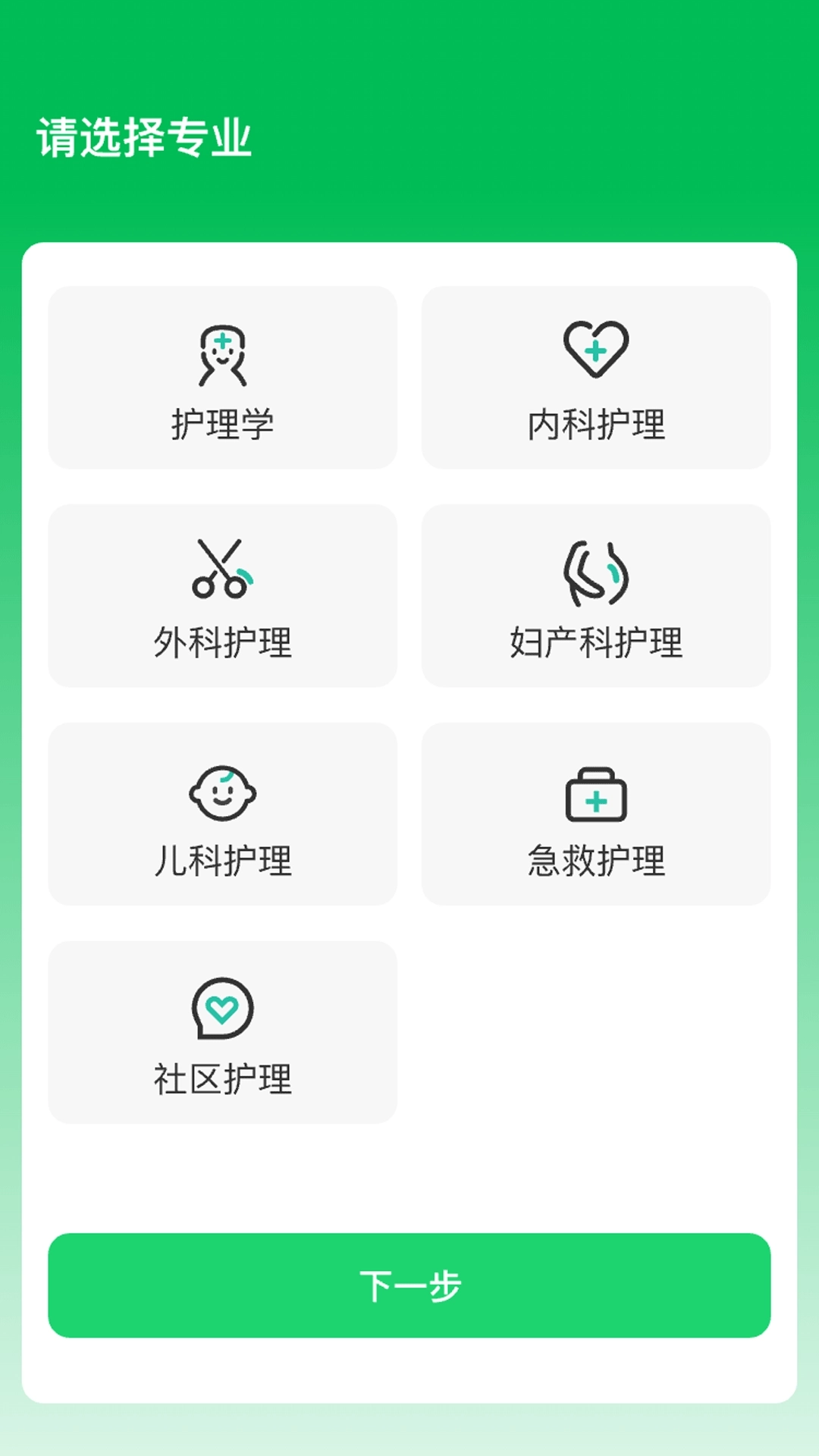Select the 妇产科护理 maternity icon
The height and width of the screenshot is (1456, 819).
click(597, 573)
